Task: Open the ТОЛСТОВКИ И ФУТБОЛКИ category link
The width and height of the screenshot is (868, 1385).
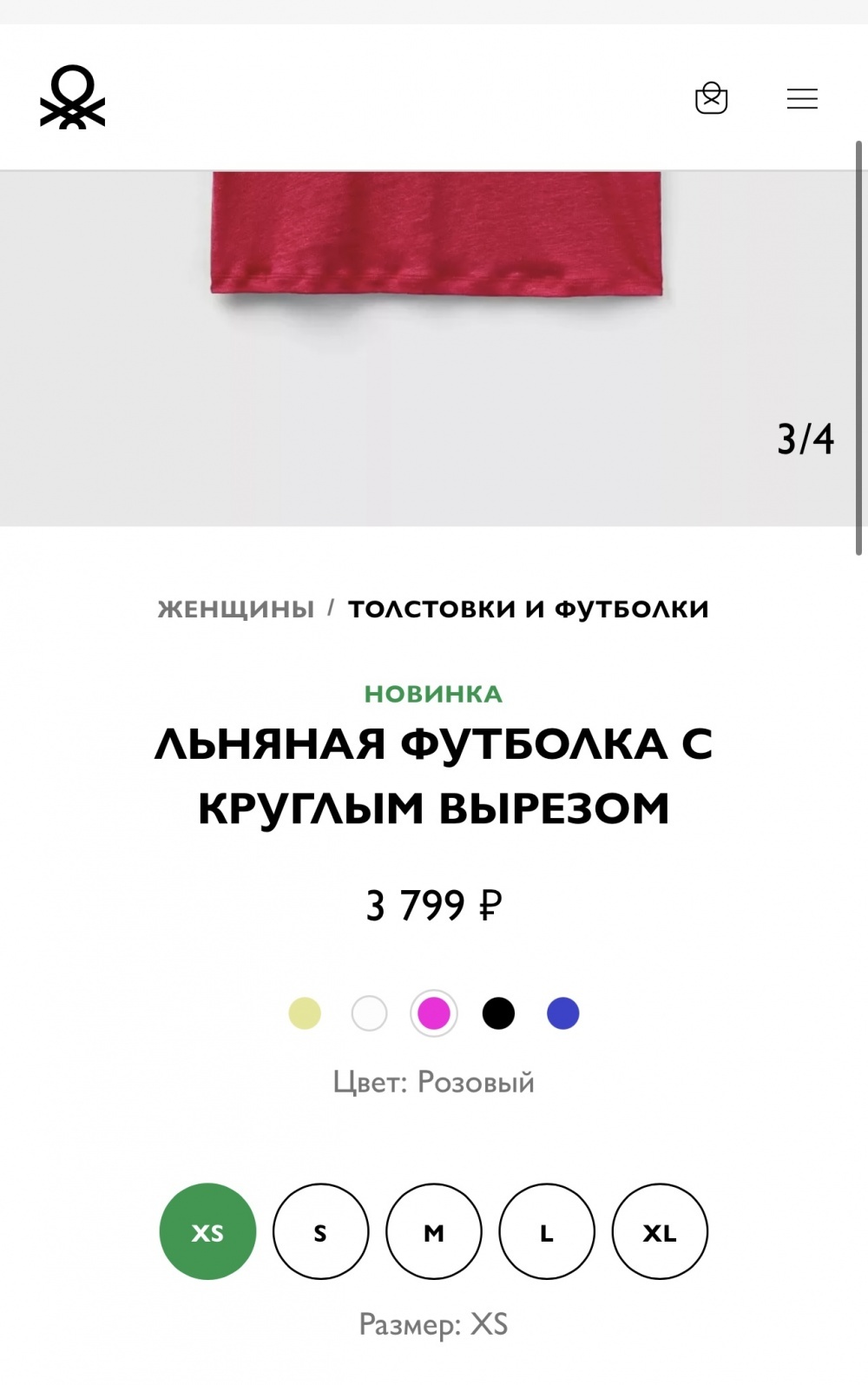Action: pos(528,608)
